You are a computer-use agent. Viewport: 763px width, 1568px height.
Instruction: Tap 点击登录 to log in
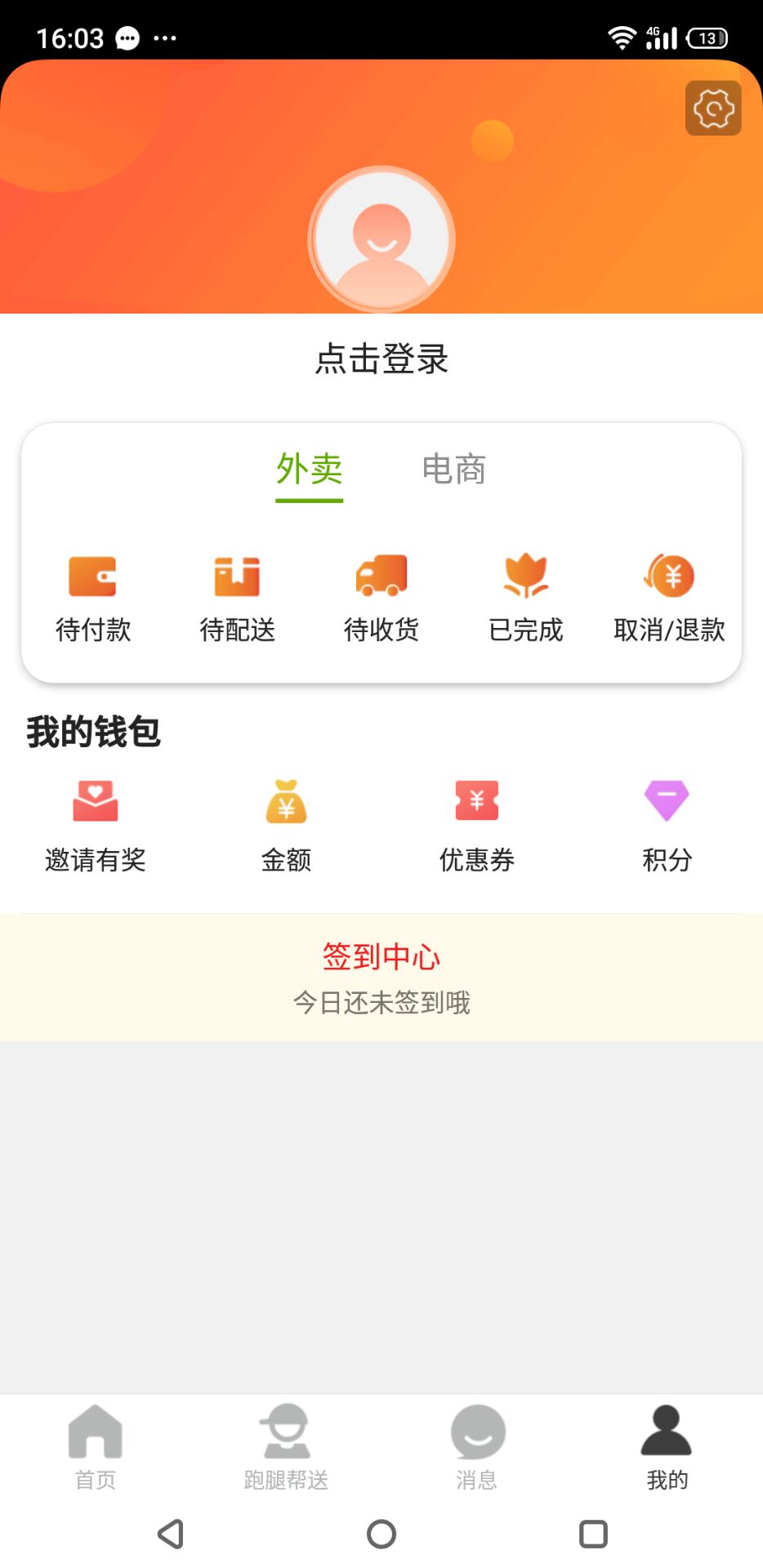pos(381,359)
